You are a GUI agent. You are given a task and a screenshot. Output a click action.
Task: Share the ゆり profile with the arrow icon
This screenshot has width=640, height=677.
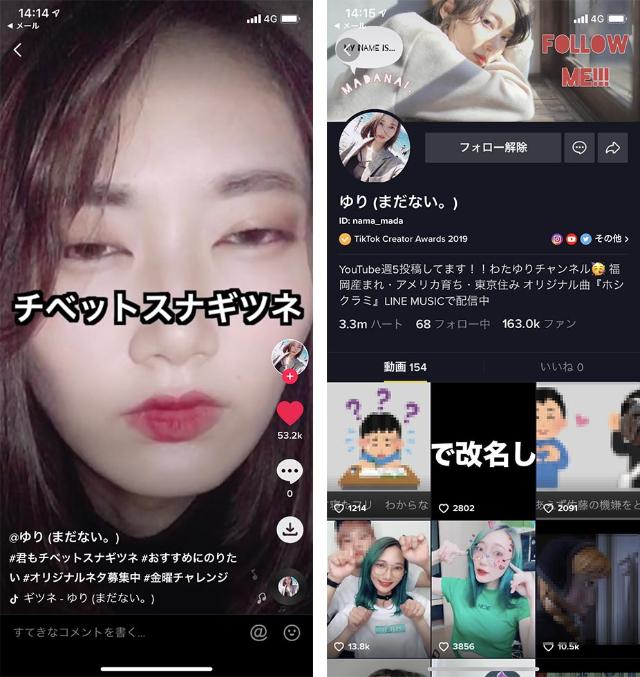(x=612, y=148)
